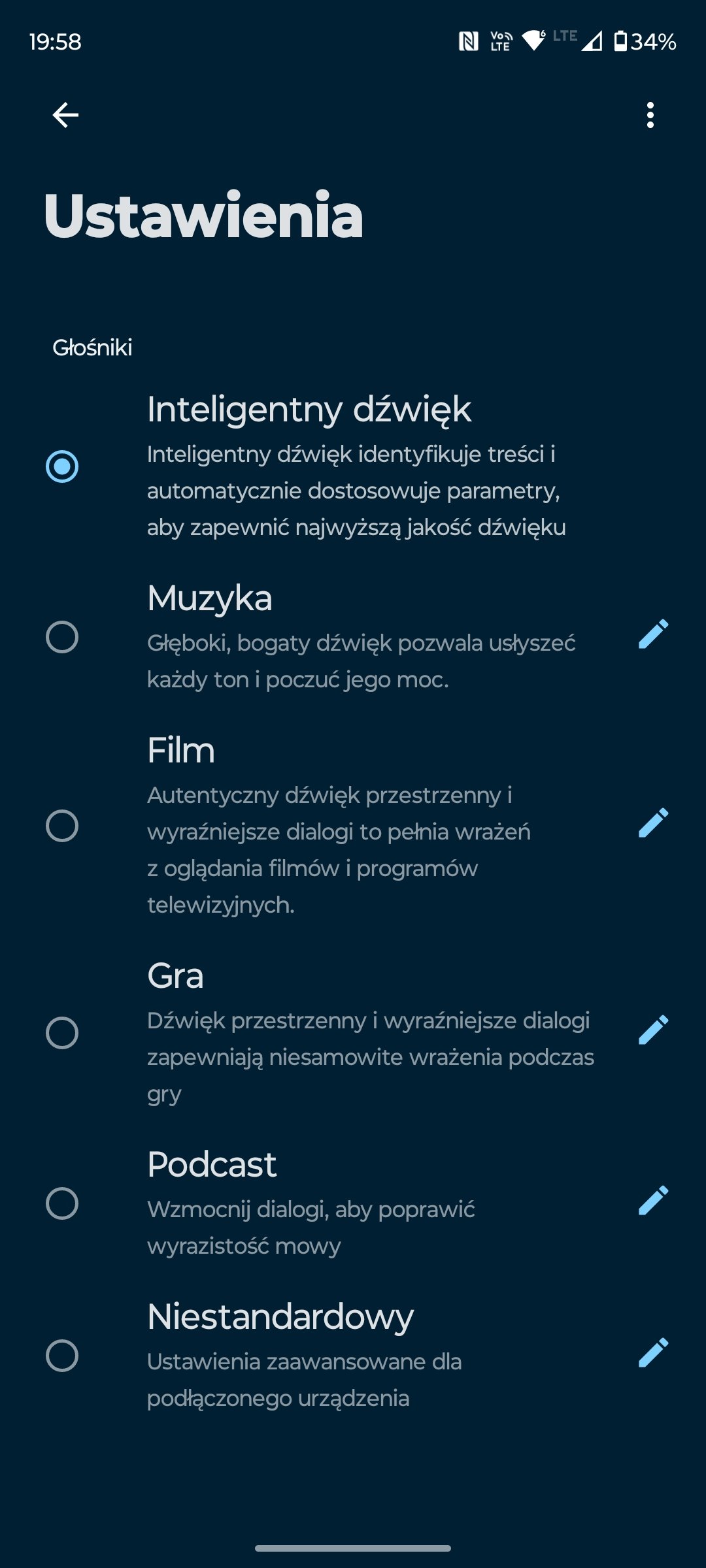The width and height of the screenshot is (706, 1568).
Task: Enable the Podcast sound mode
Action: [62, 1203]
